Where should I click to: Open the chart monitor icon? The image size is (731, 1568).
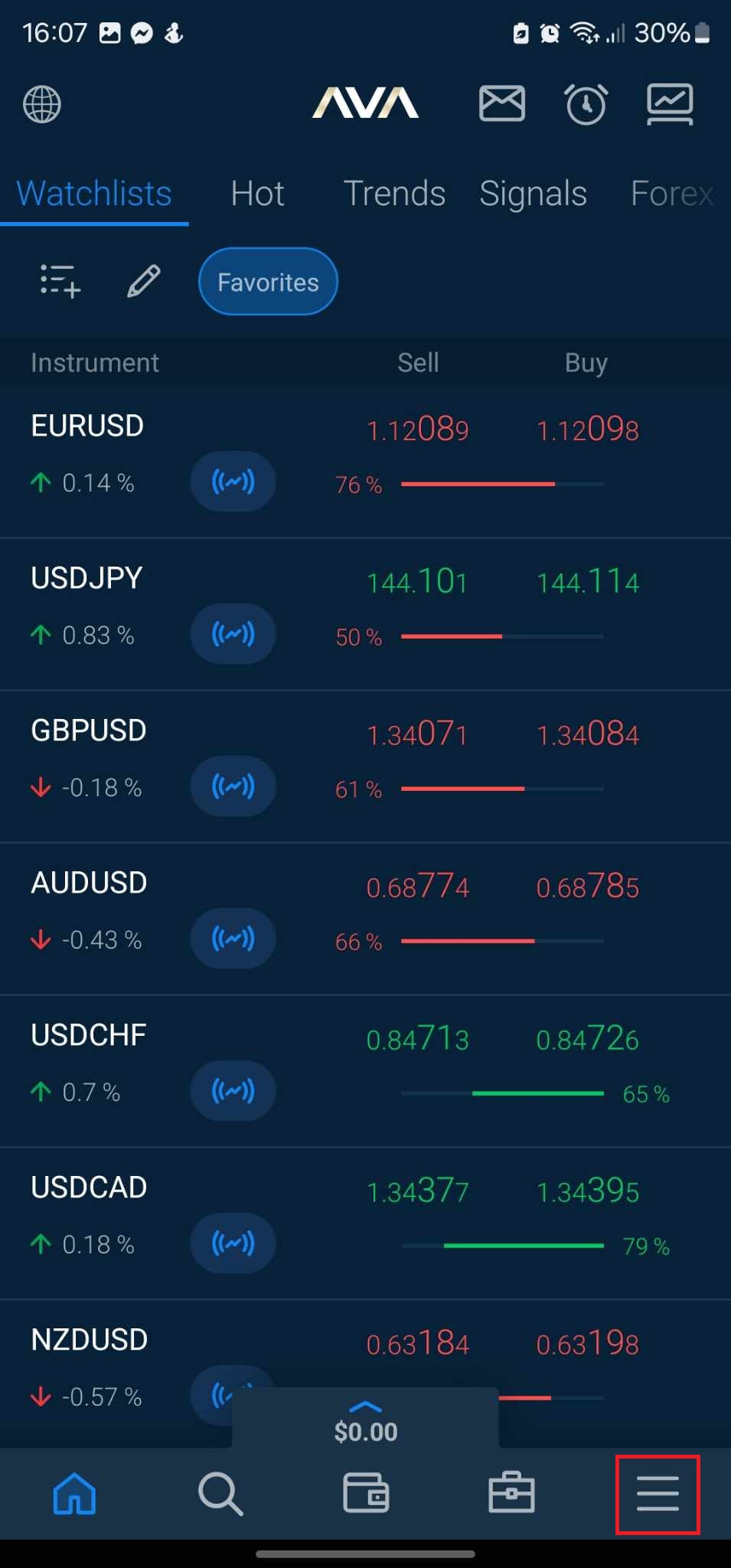click(x=670, y=104)
